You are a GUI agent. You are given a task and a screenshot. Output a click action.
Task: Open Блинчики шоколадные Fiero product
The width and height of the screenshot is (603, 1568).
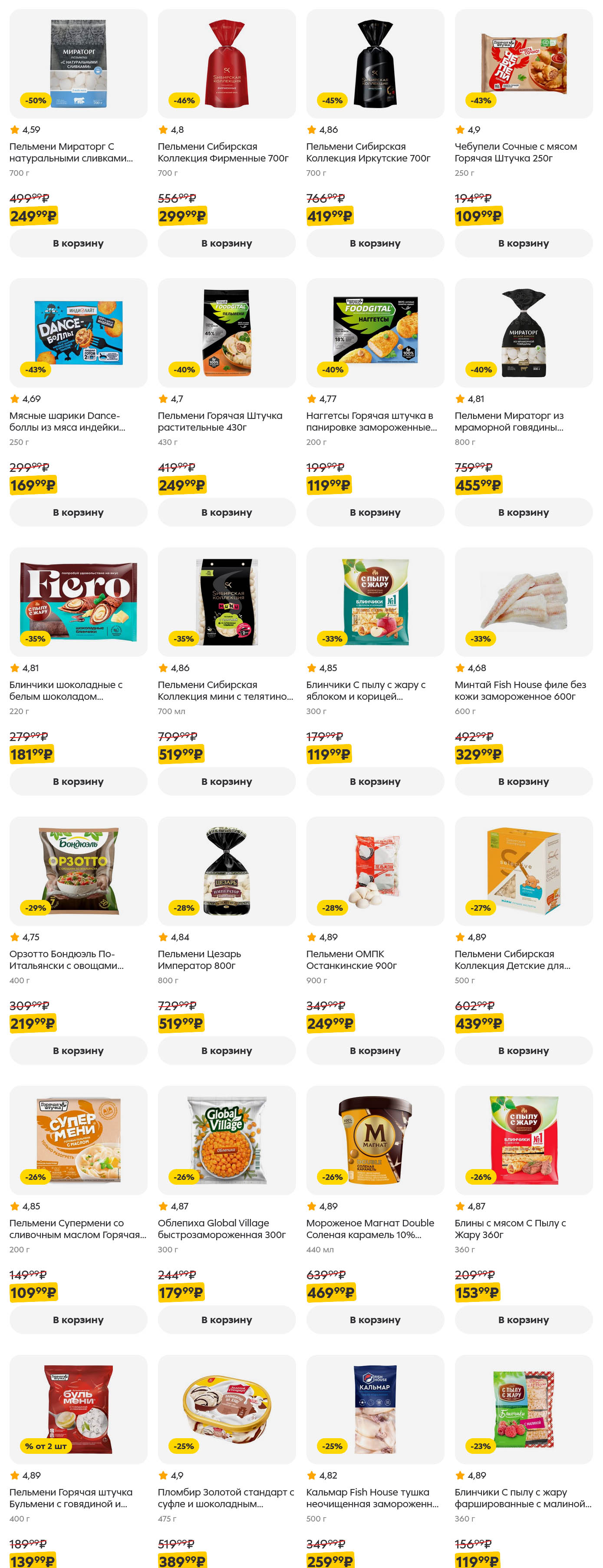click(x=78, y=602)
